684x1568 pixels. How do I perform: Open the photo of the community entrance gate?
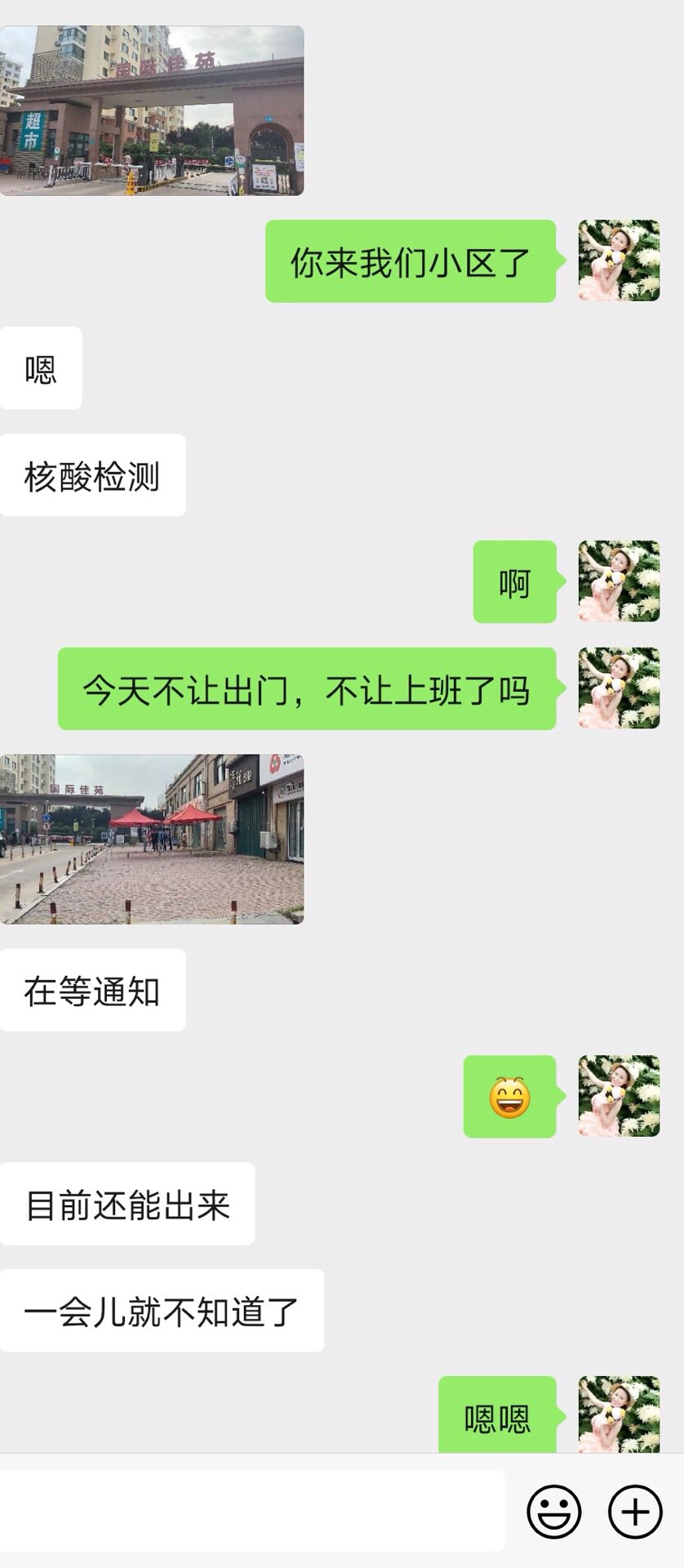(152, 111)
